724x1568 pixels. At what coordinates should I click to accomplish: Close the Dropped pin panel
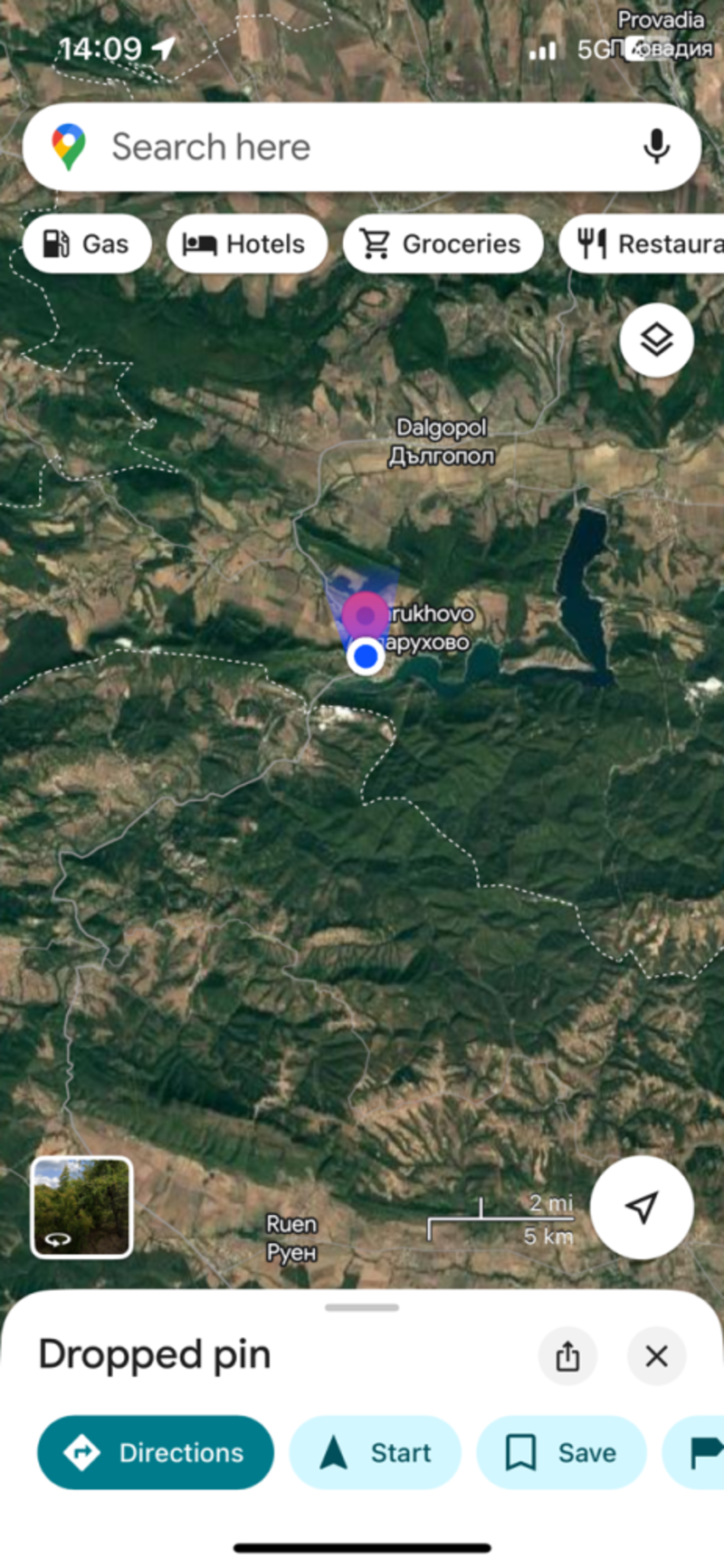tap(656, 1356)
